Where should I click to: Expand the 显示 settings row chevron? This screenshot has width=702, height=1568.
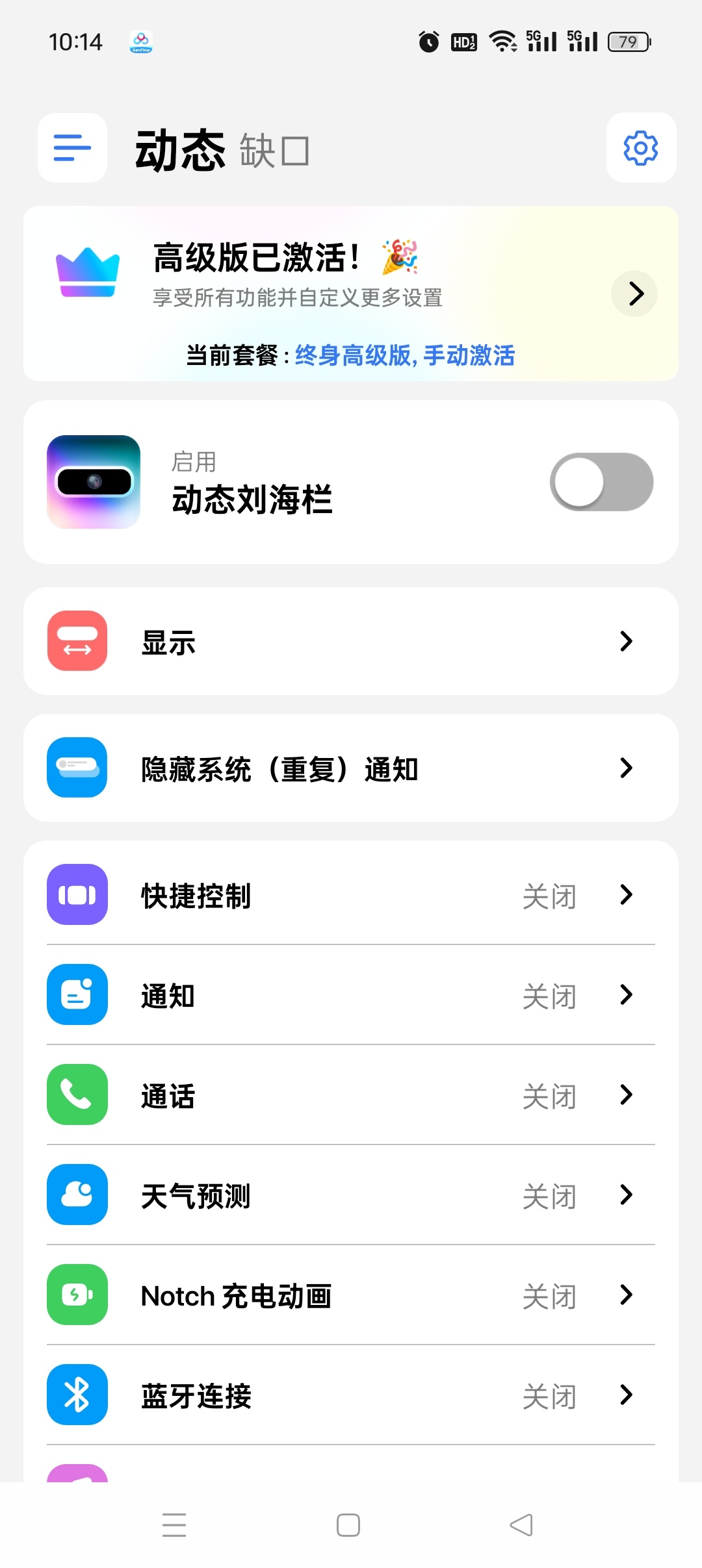click(626, 641)
